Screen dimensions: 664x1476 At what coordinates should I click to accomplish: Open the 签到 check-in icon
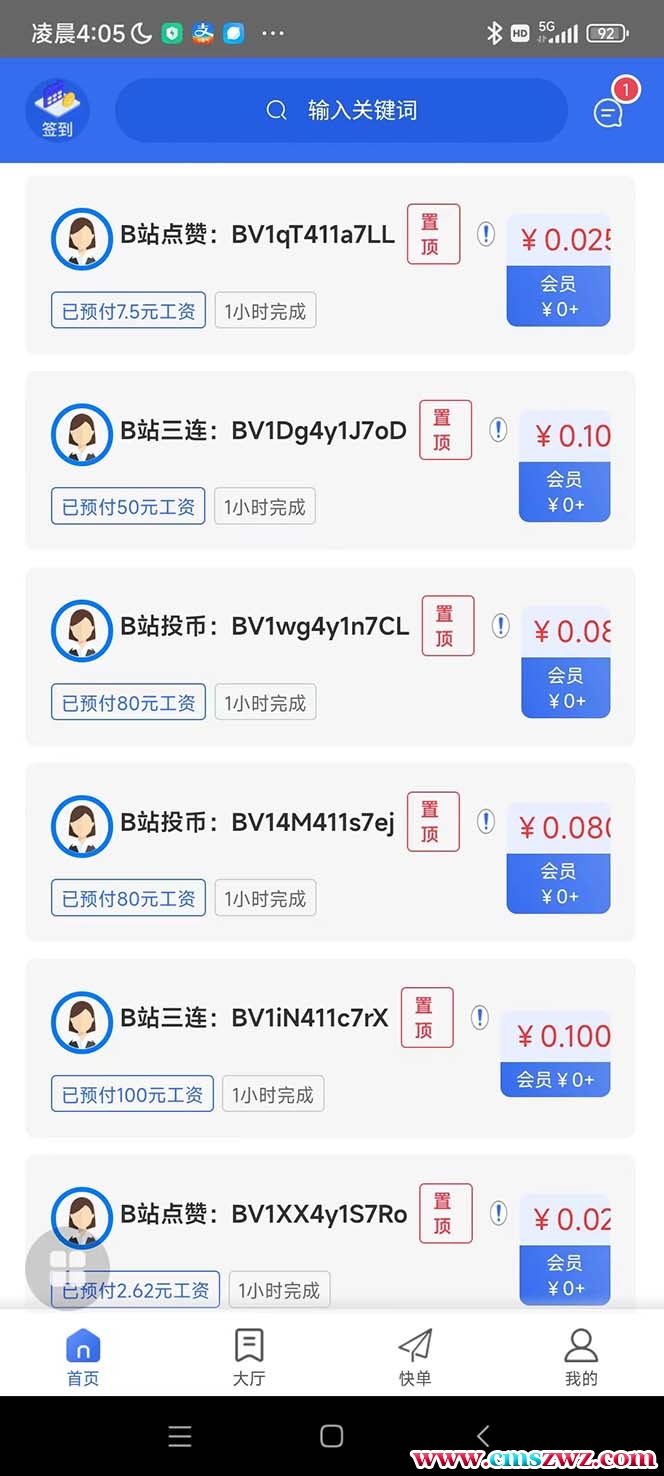[57, 110]
